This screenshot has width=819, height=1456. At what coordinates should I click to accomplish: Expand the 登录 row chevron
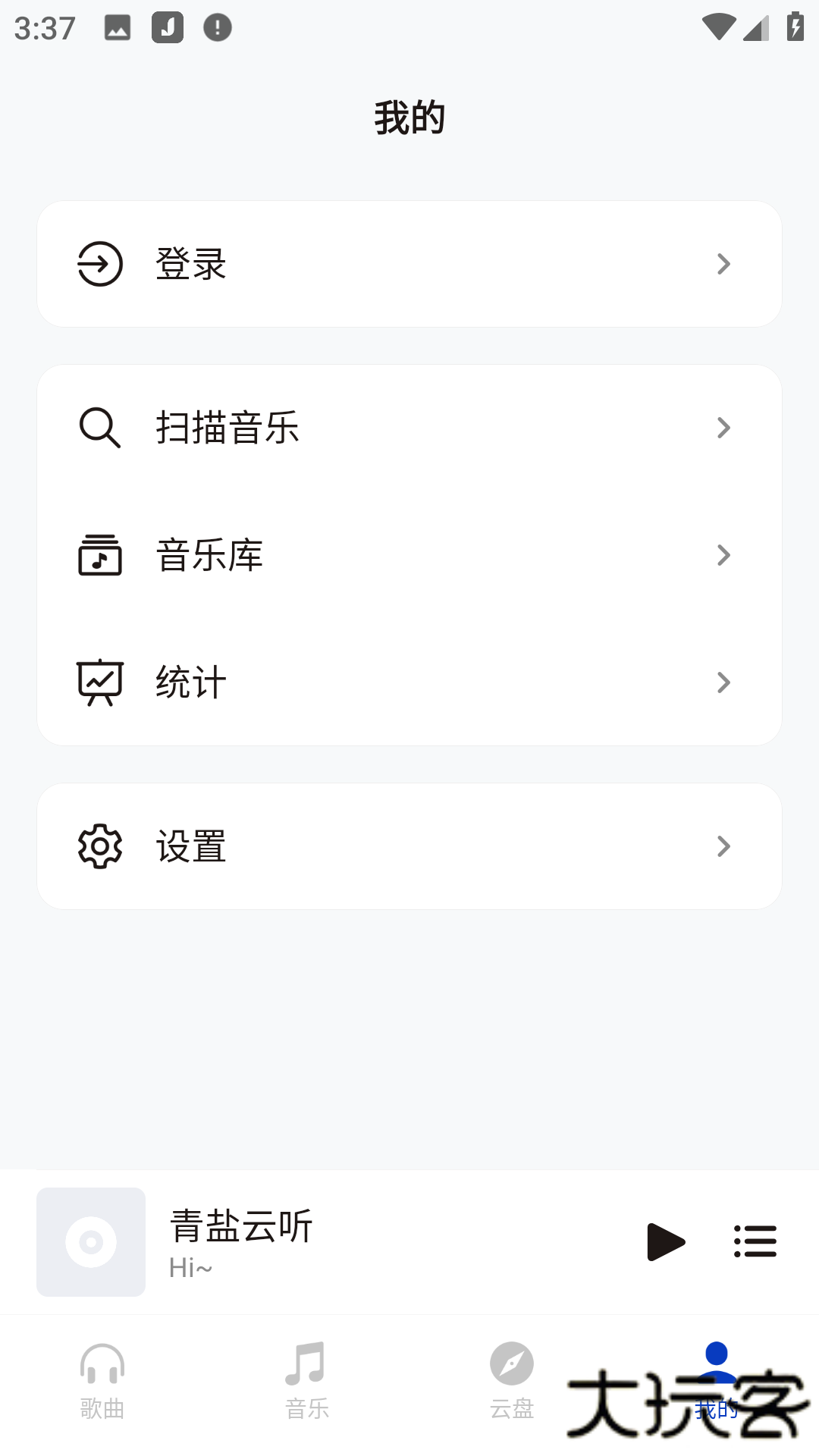tap(724, 263)
